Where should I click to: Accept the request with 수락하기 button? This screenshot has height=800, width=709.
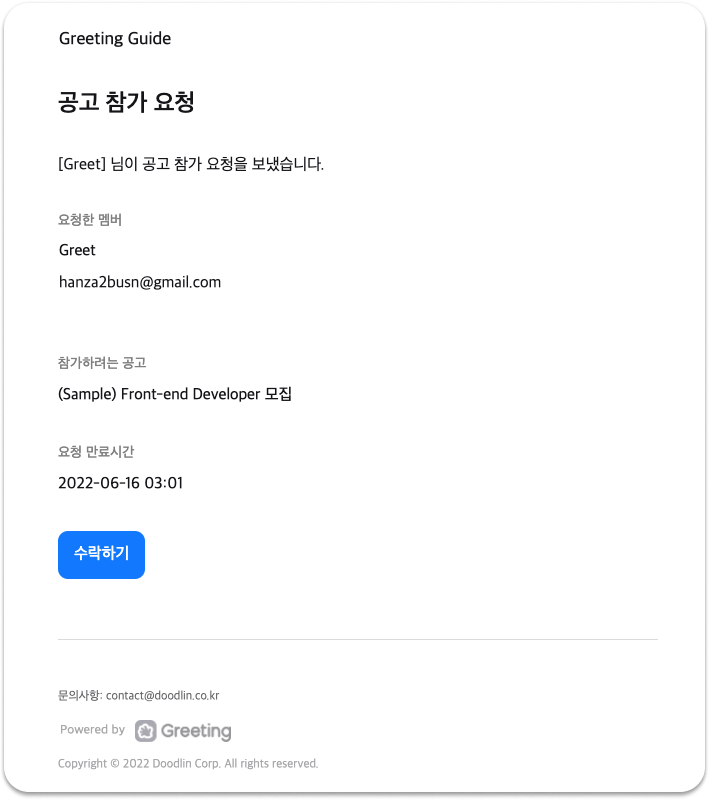click(101, 554)
